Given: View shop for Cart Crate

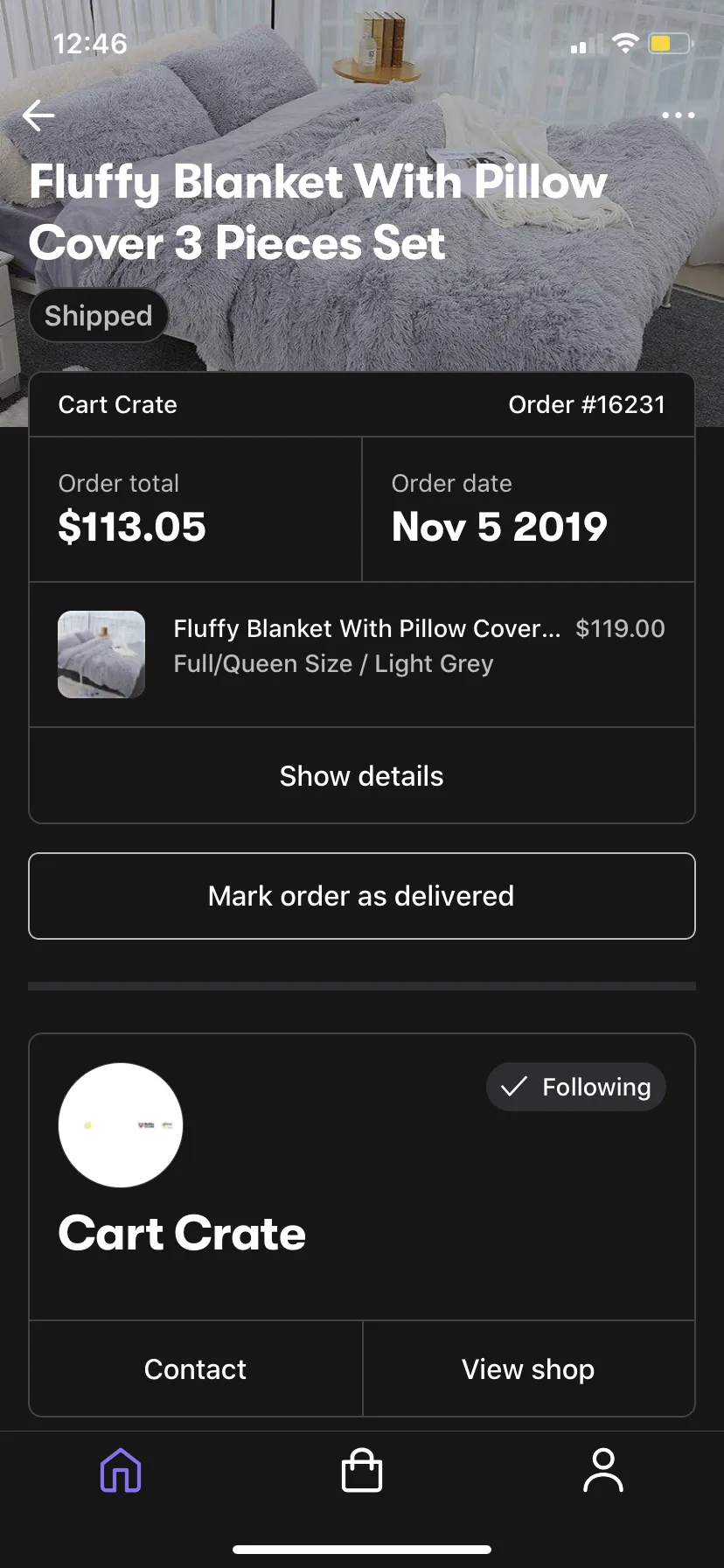Looking at the screenshot, I should (528, 1368).
